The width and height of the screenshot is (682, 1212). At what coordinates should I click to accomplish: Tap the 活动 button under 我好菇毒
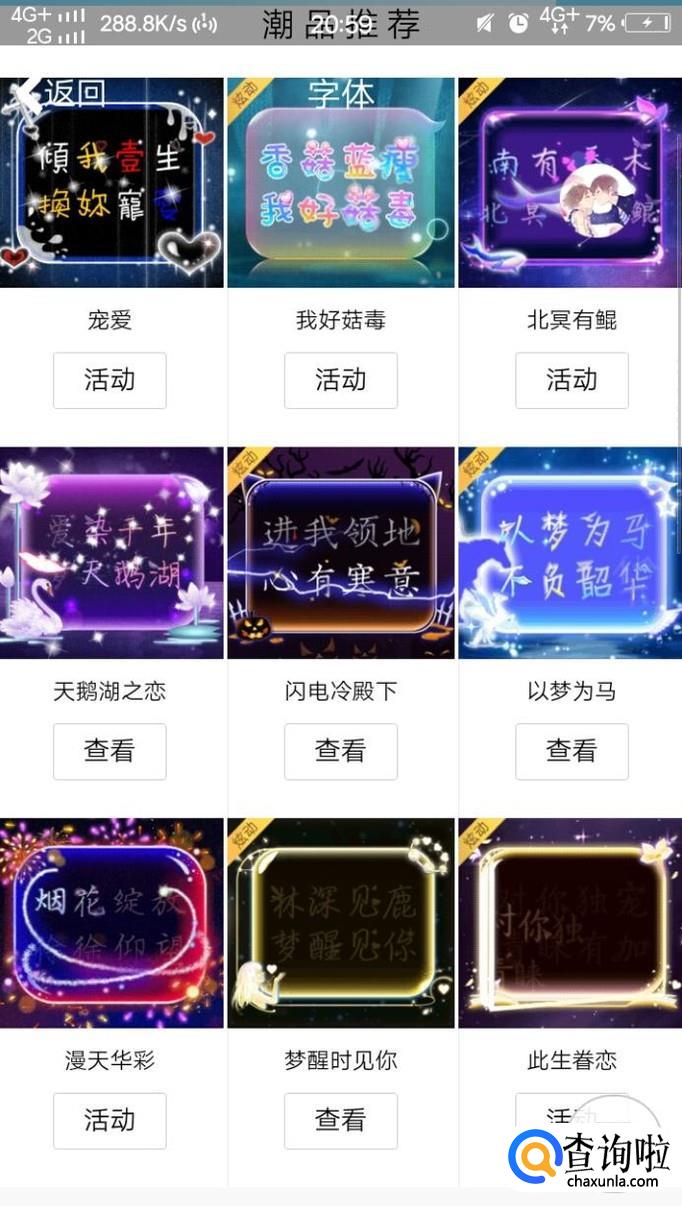pos(341,380)
